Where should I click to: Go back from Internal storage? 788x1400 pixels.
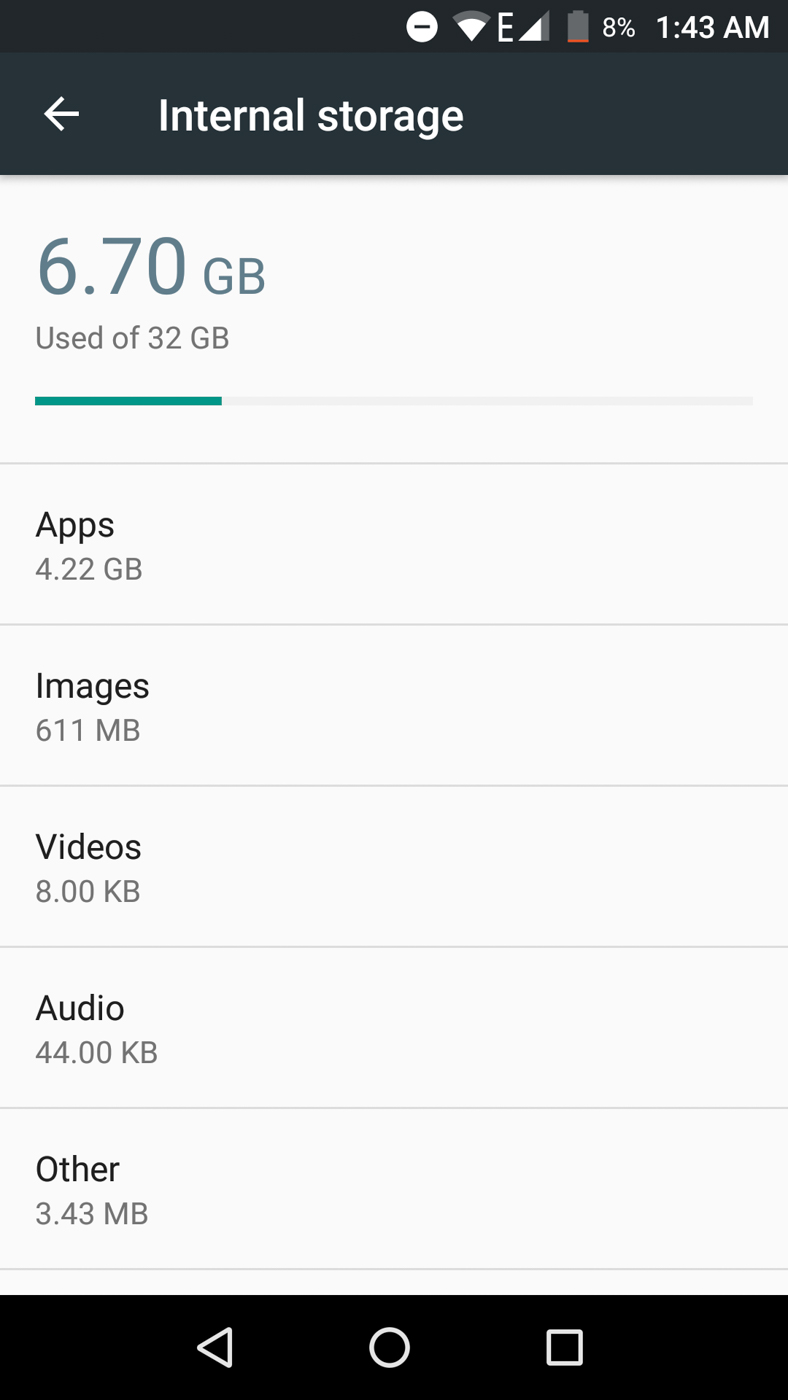(x=61, y=115)
